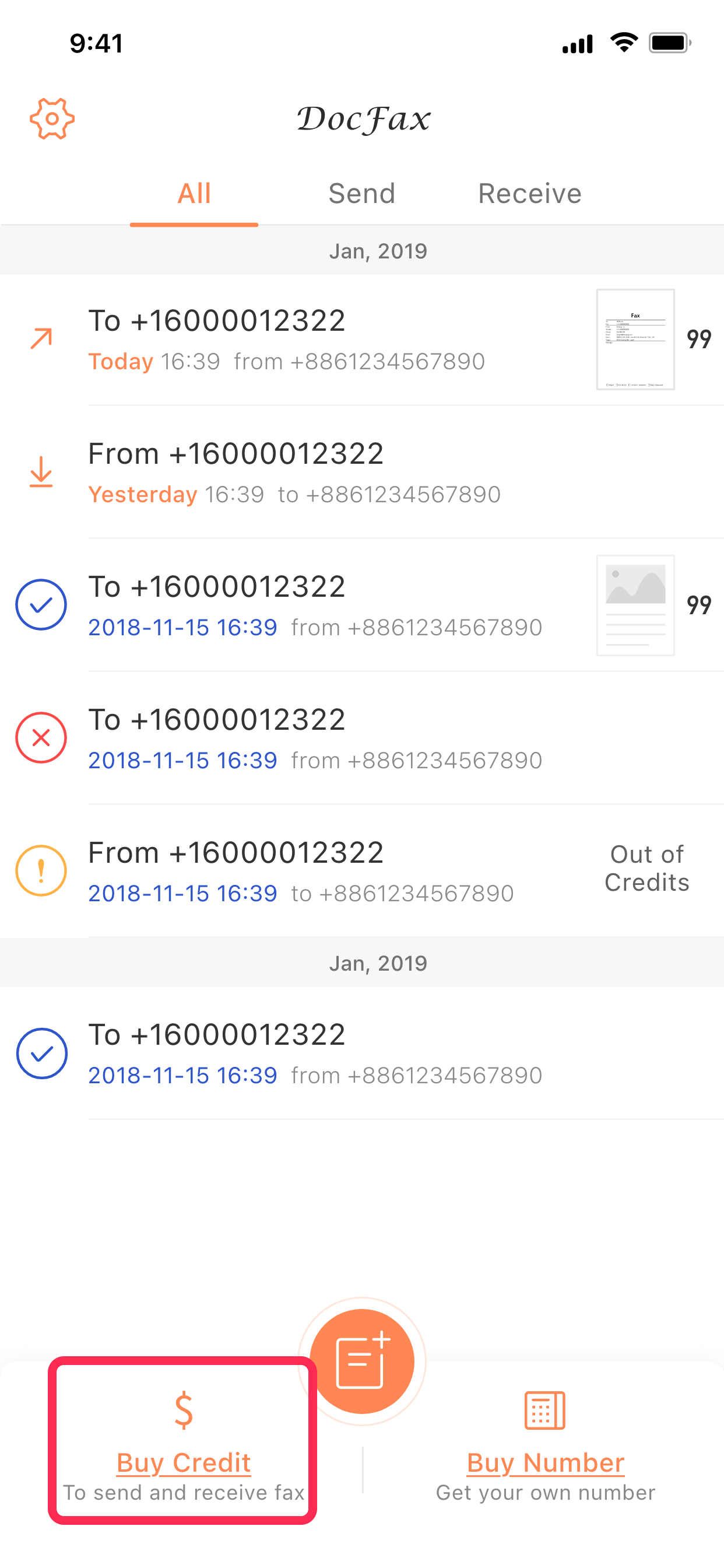
Task: Open the last sent fax under second Jan, 2019
Action: [362, 1053]
